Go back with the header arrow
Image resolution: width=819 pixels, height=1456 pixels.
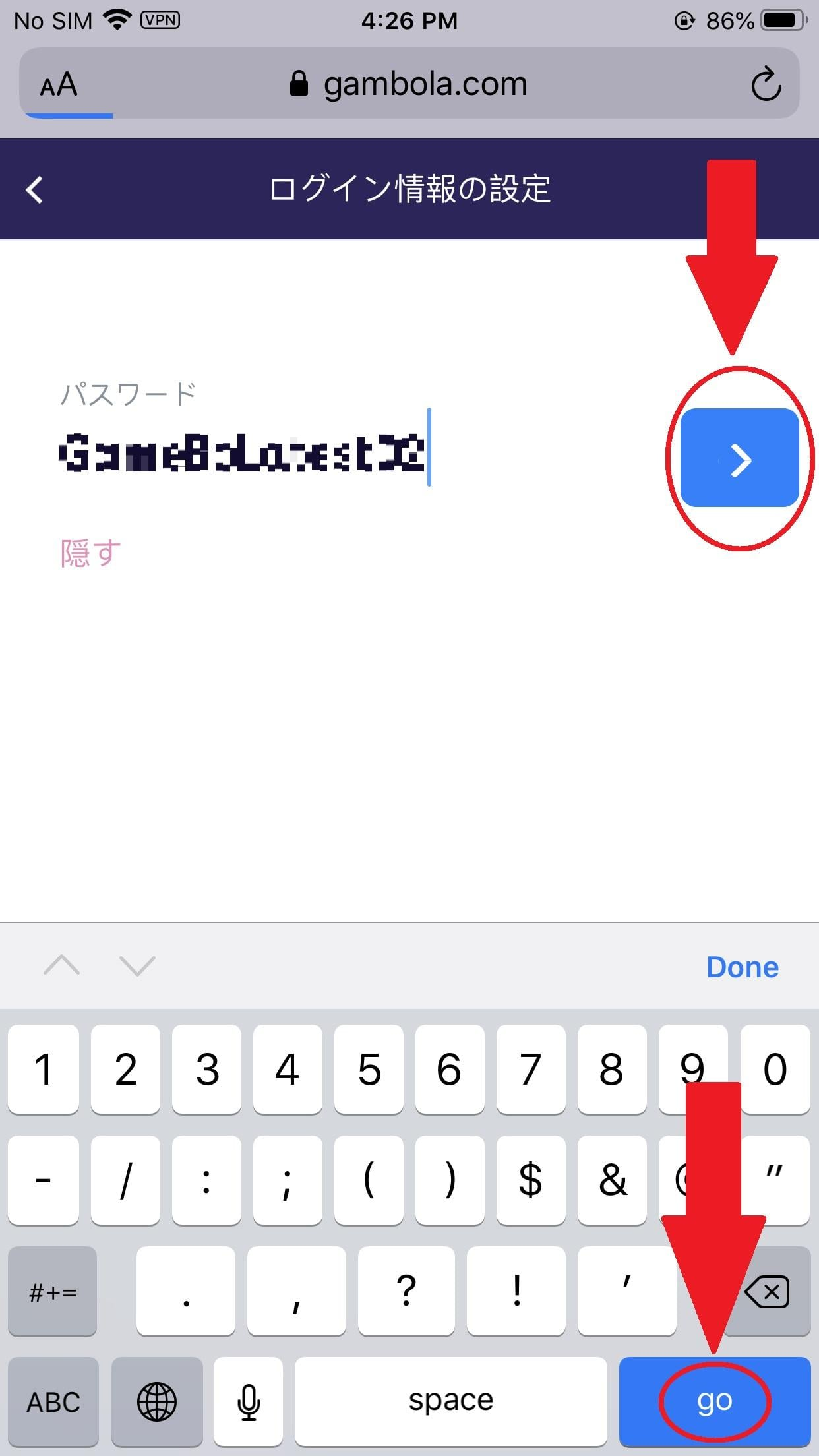[35, 190]
